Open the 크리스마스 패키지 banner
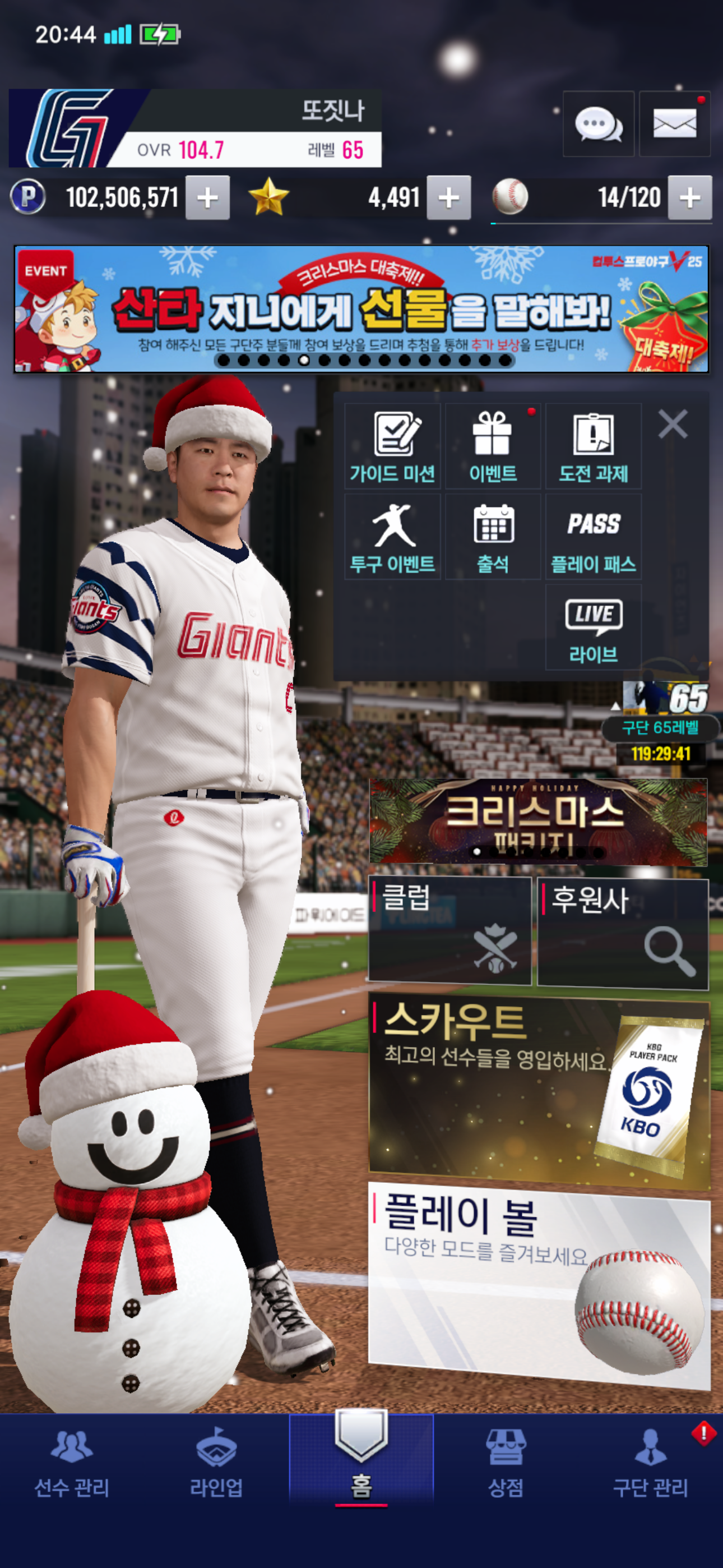Viewport: 723px width, 1568px height. [x=538, y=822]
